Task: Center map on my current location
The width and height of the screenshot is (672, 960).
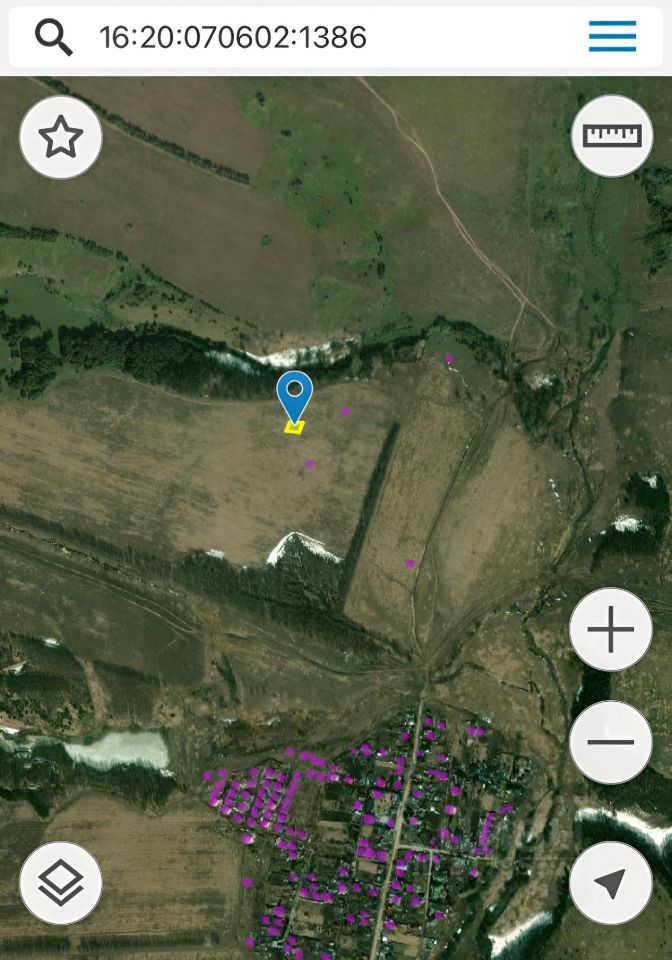Action: point(611,883)
